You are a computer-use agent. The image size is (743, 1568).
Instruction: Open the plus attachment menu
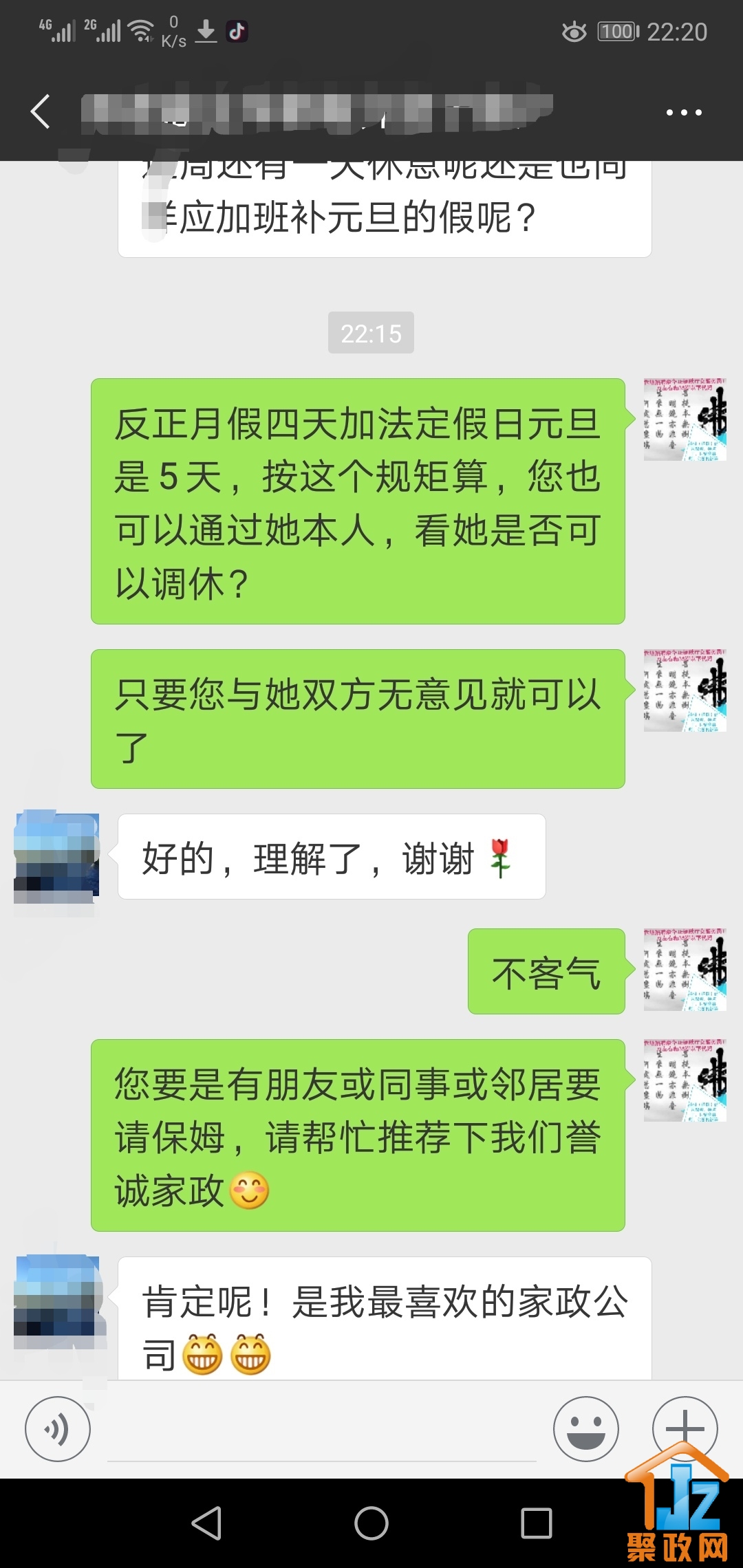tap(685, 1428)
